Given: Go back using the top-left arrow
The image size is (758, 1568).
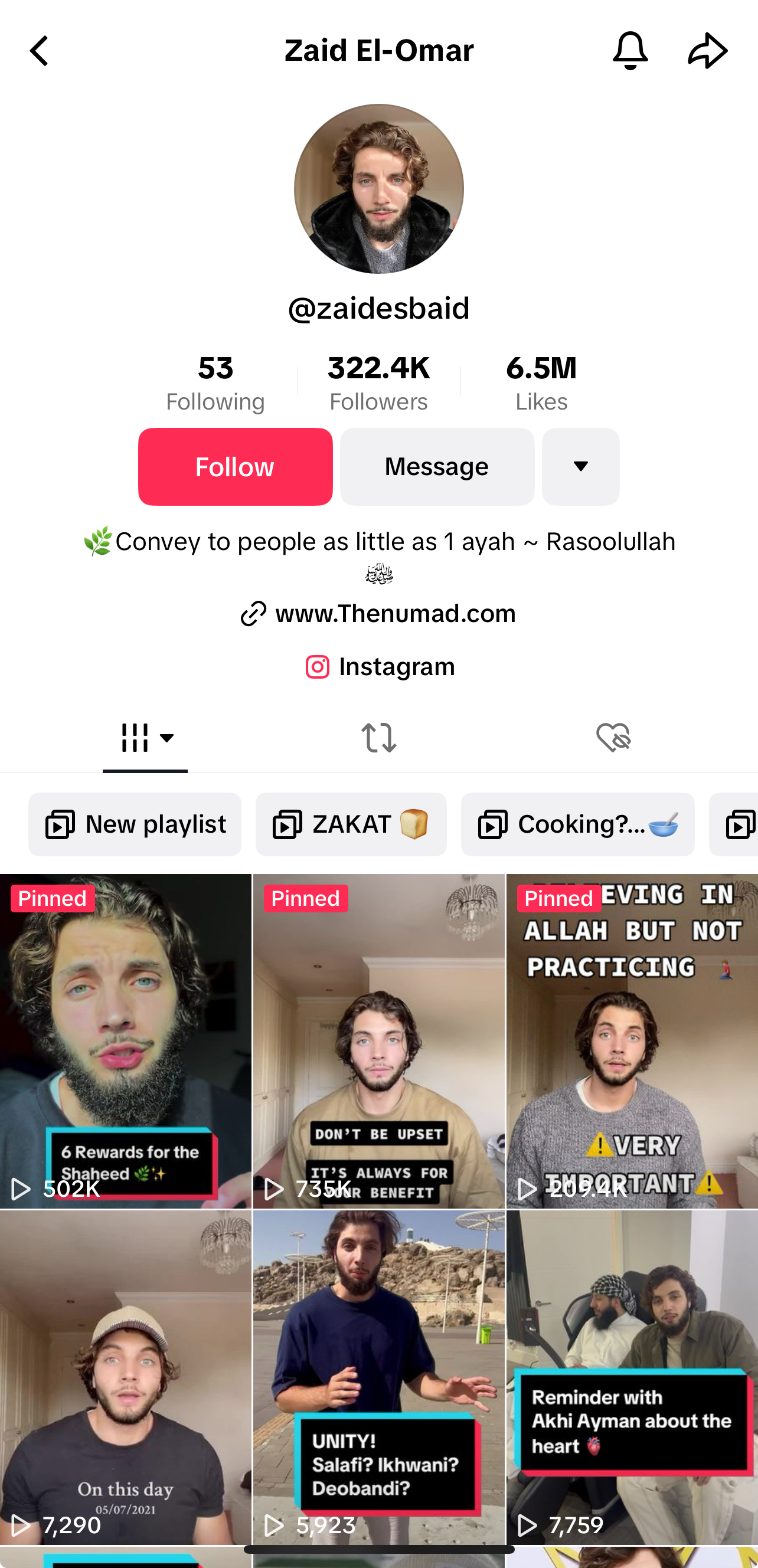Looking at the screenshot, I should coord(39,51).
